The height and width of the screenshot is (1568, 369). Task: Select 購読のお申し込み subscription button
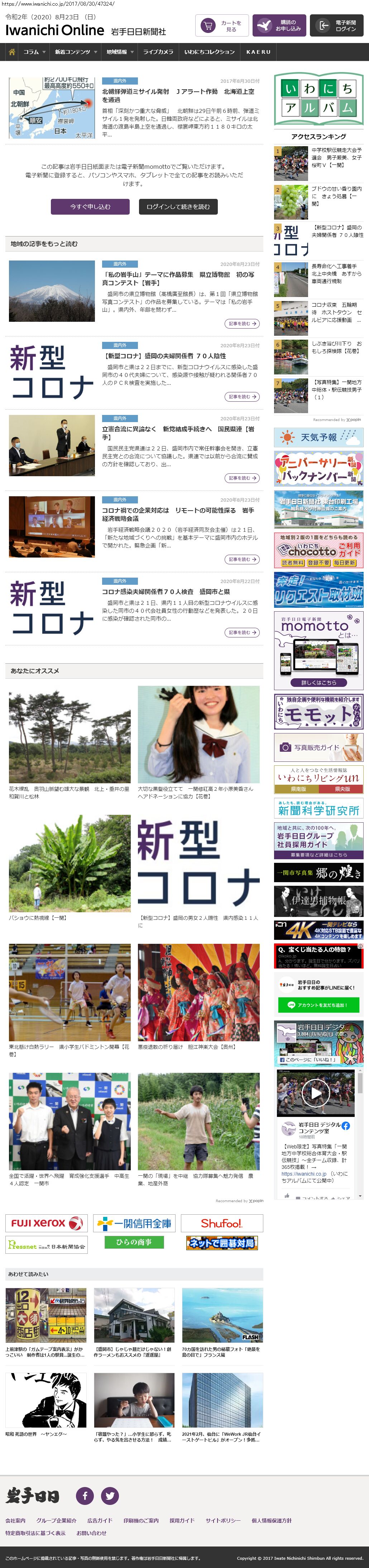(x=279, y=25)
